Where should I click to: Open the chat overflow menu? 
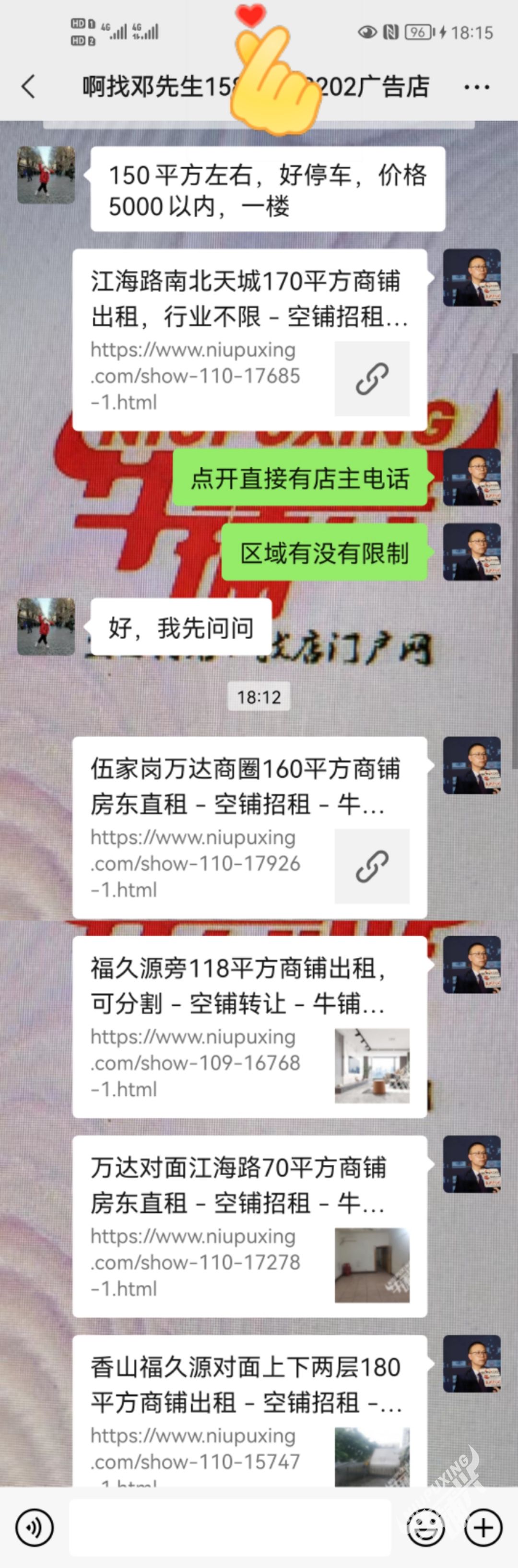(x=476, y=87)
